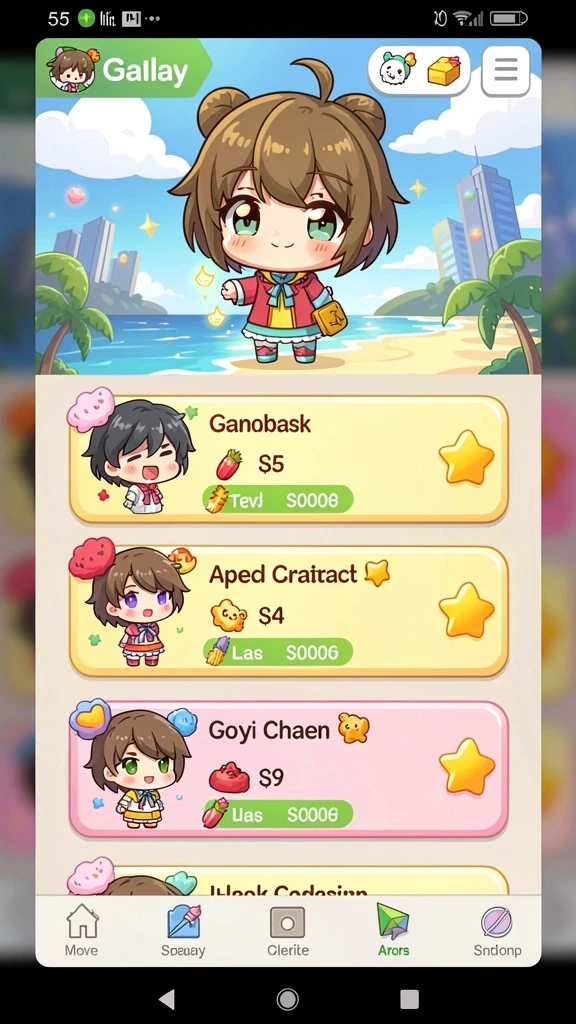
Task: Star the Goyi Chaen card
Action: coord(466,767)
